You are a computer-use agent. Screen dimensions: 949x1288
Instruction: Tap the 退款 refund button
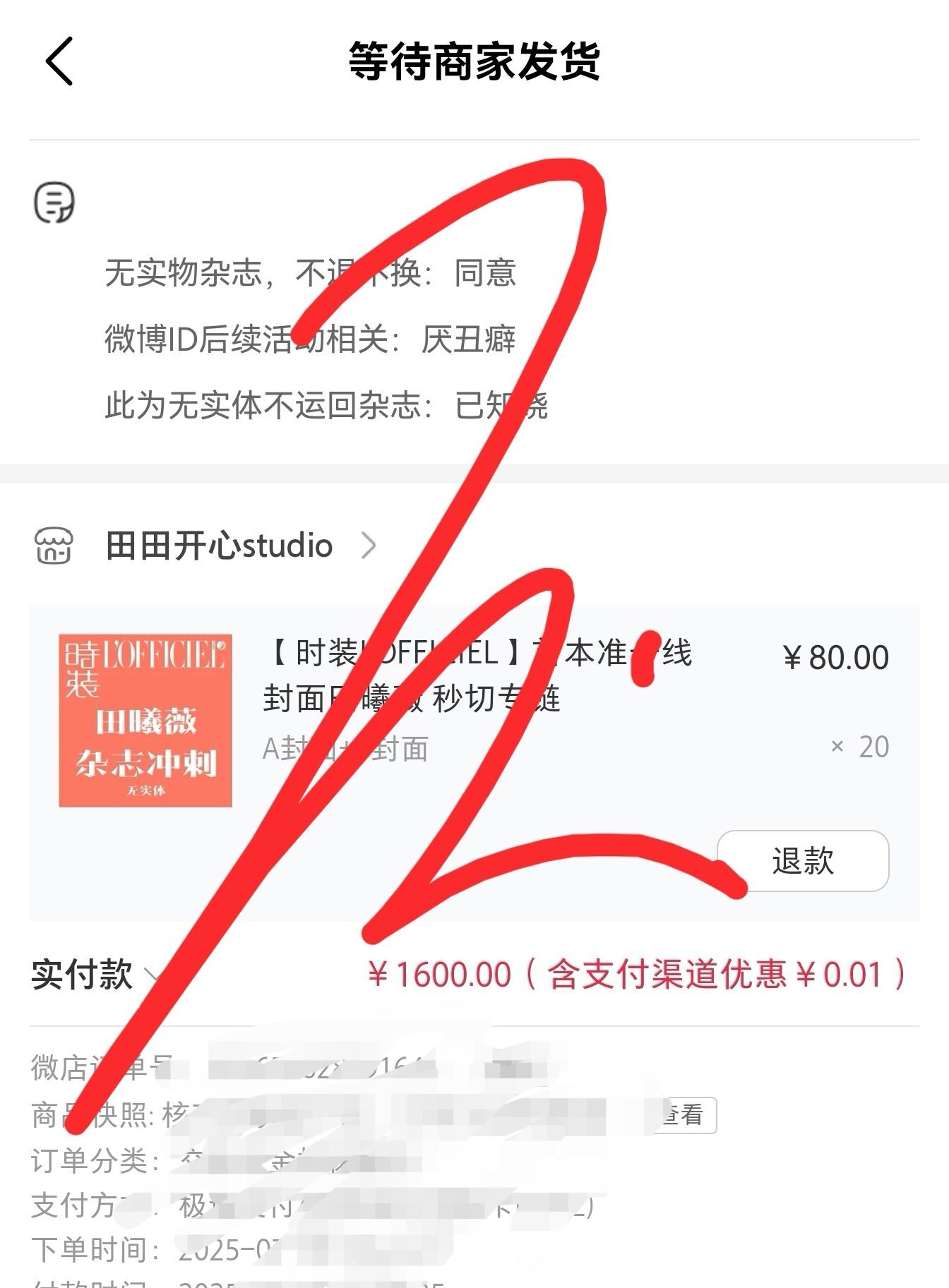tap(803, 861)
